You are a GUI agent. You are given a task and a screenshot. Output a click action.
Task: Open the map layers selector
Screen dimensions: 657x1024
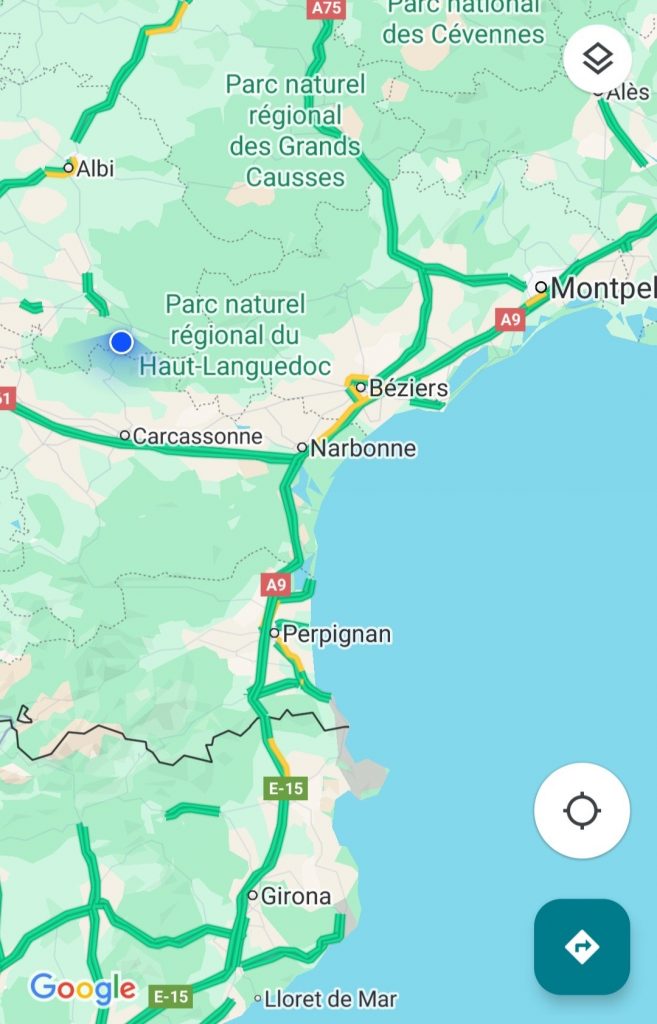[x=597, y=59]
